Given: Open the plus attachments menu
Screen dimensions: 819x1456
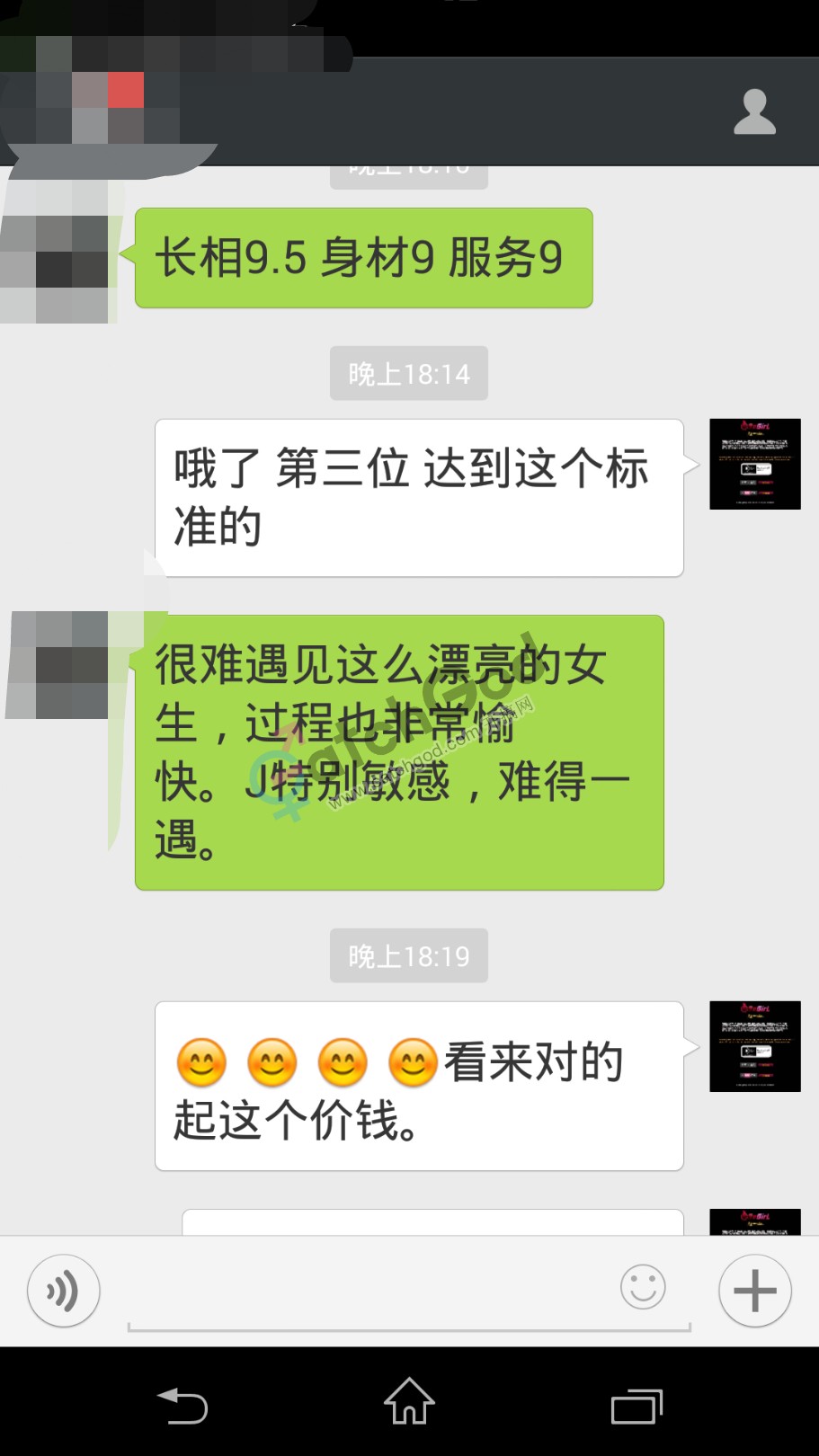Looking at the screenshot, I should (754, 1291).
